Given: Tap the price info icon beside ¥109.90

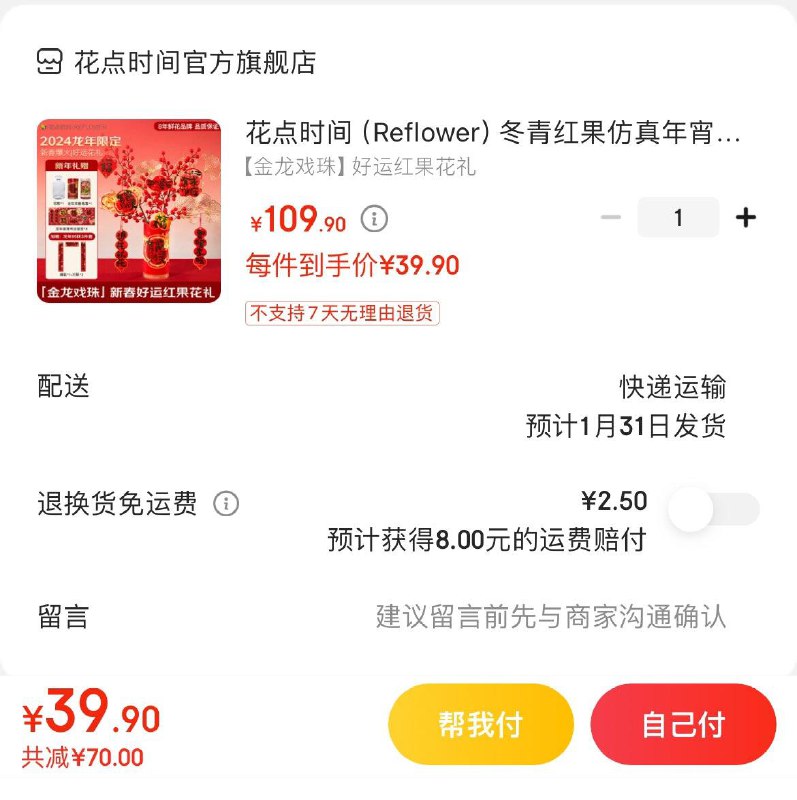Looking at the screenshot, I should (374, 218).
